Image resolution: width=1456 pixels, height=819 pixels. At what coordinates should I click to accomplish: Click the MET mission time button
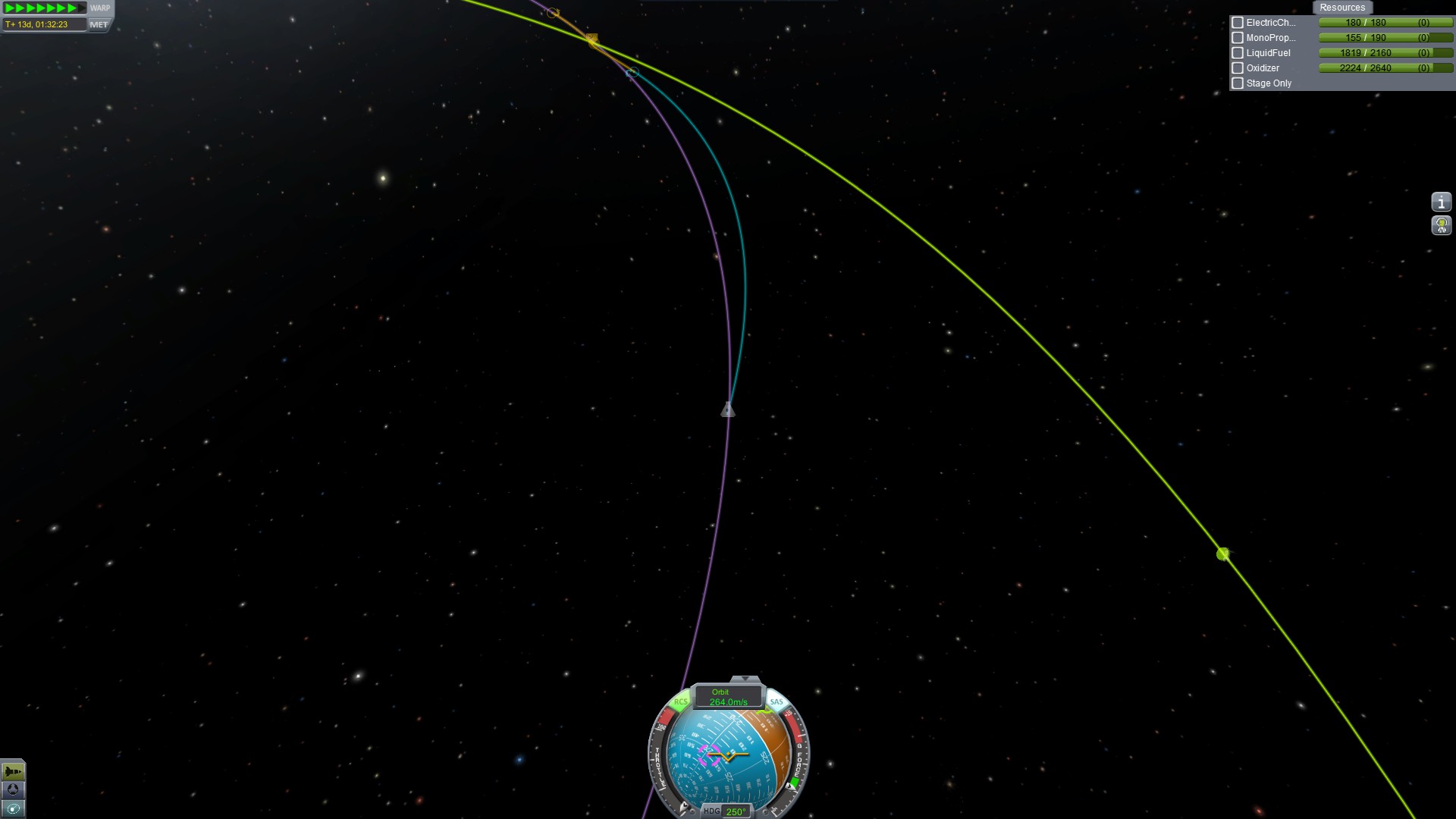pyautogui.click(x=99, y=24)
